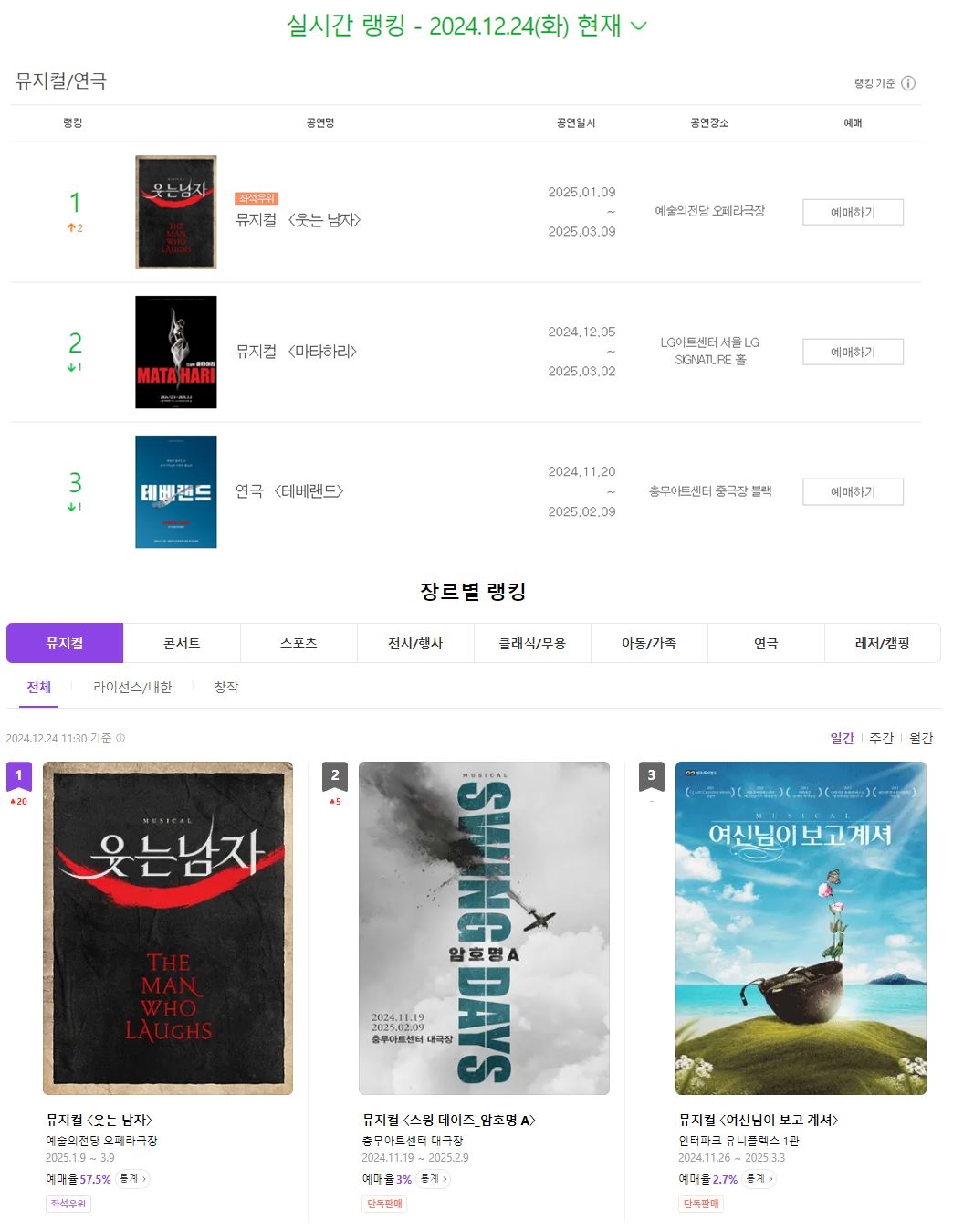Image resolution: width=953 pixels, height=1232 pixels.
Task: Select the 클래식/무용 genre tab
Action: tap(532, 643)
